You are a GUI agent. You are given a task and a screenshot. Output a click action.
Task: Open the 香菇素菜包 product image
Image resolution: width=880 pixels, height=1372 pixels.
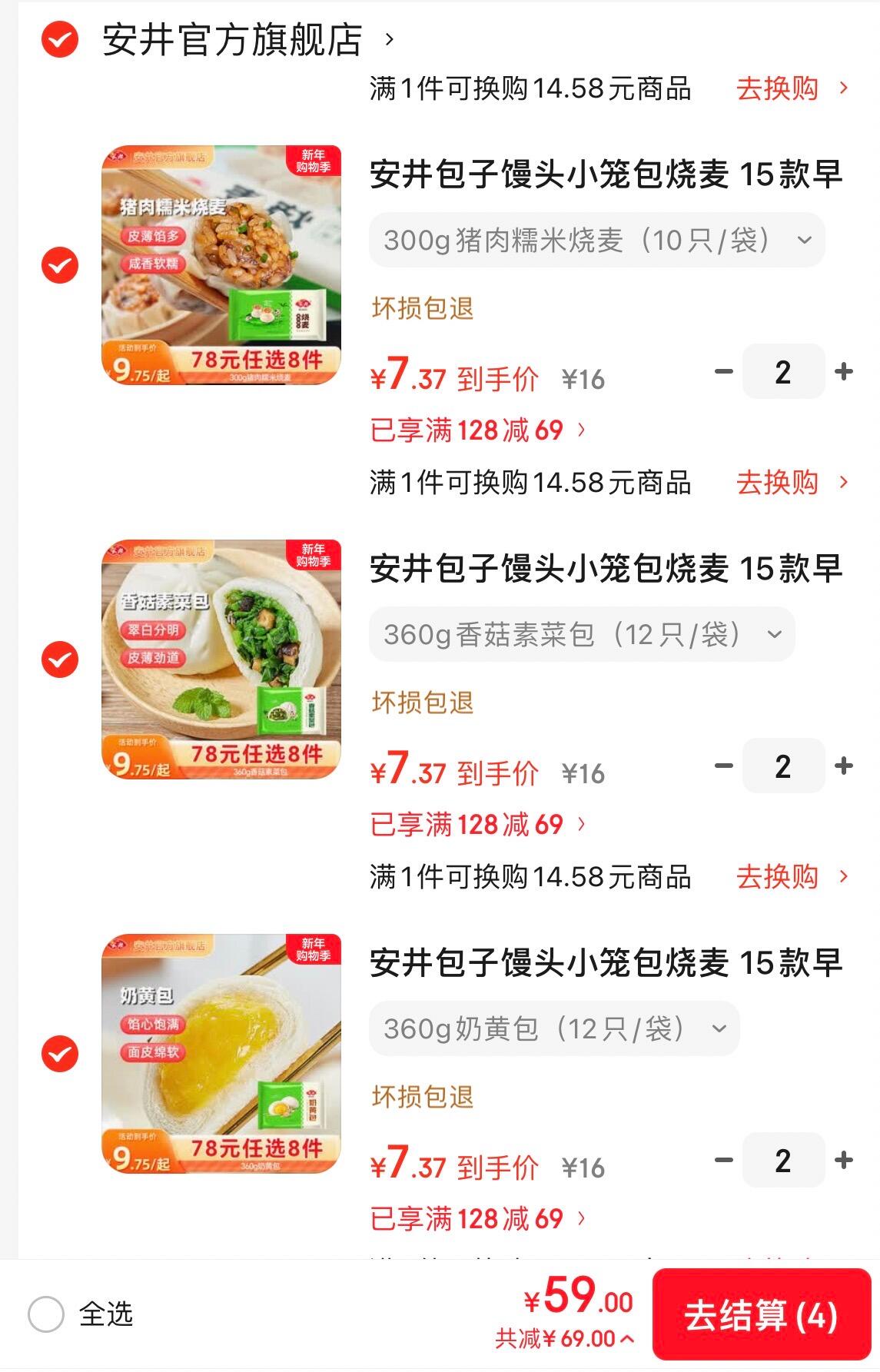221,659
